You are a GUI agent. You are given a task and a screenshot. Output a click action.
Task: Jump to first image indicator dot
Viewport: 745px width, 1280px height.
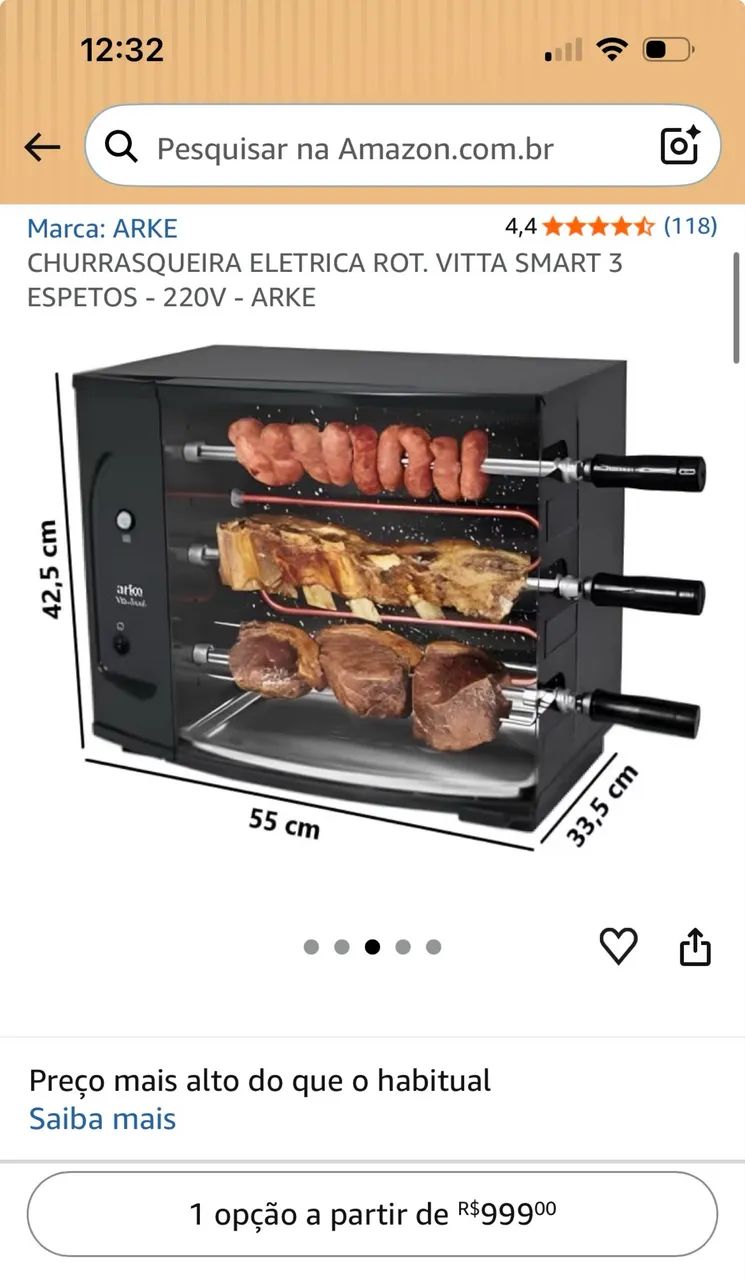click(311, 947)
